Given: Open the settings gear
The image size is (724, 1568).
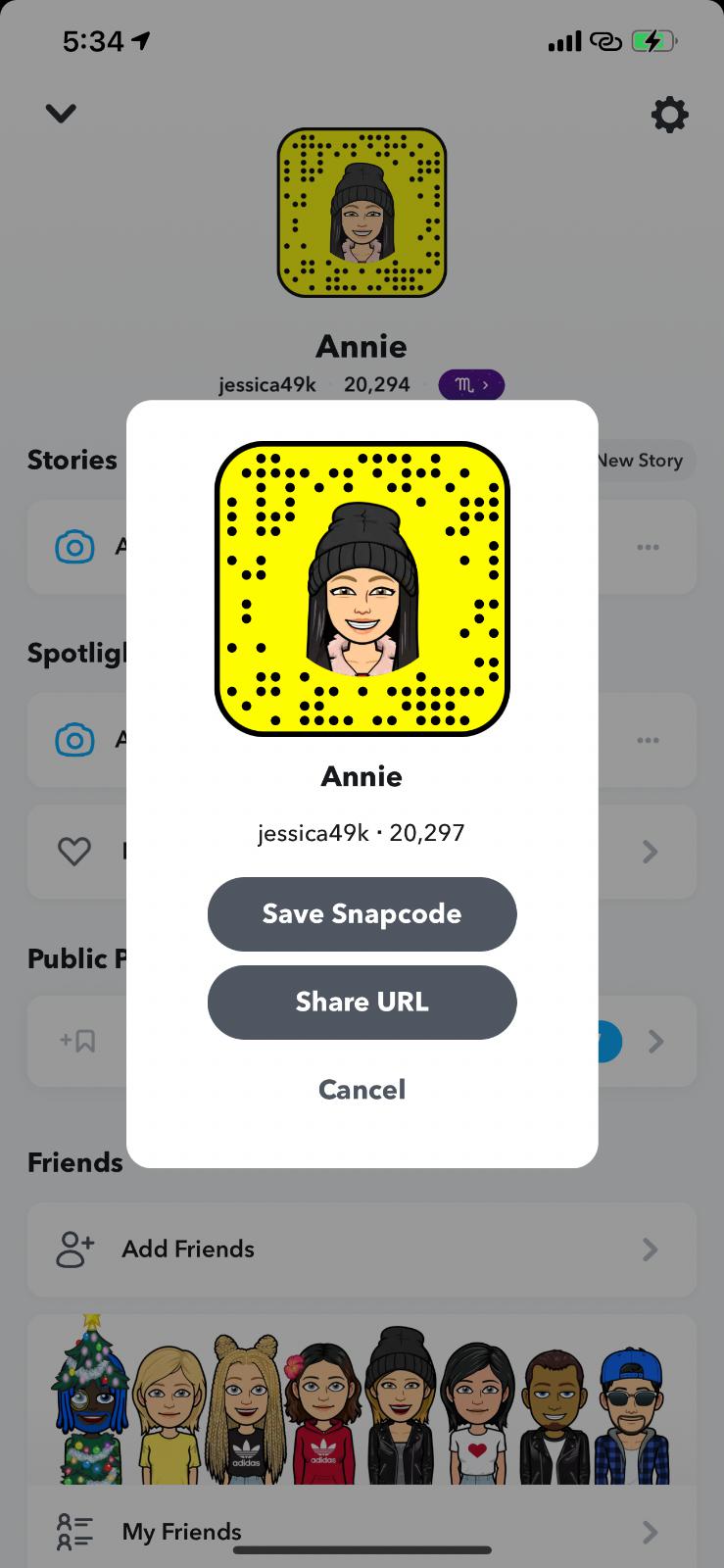Looking at the screenshot, I should 669,115.
